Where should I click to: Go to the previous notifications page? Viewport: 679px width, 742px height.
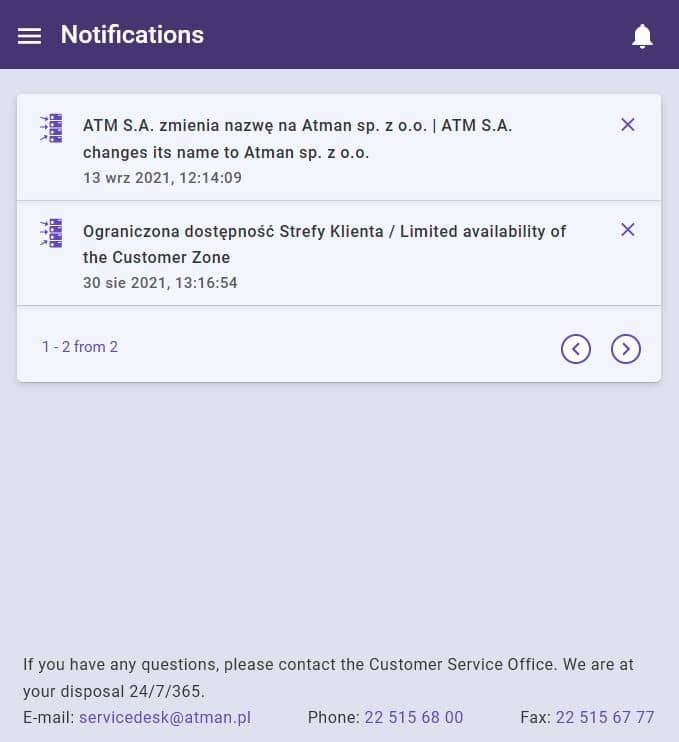point(576,348)
